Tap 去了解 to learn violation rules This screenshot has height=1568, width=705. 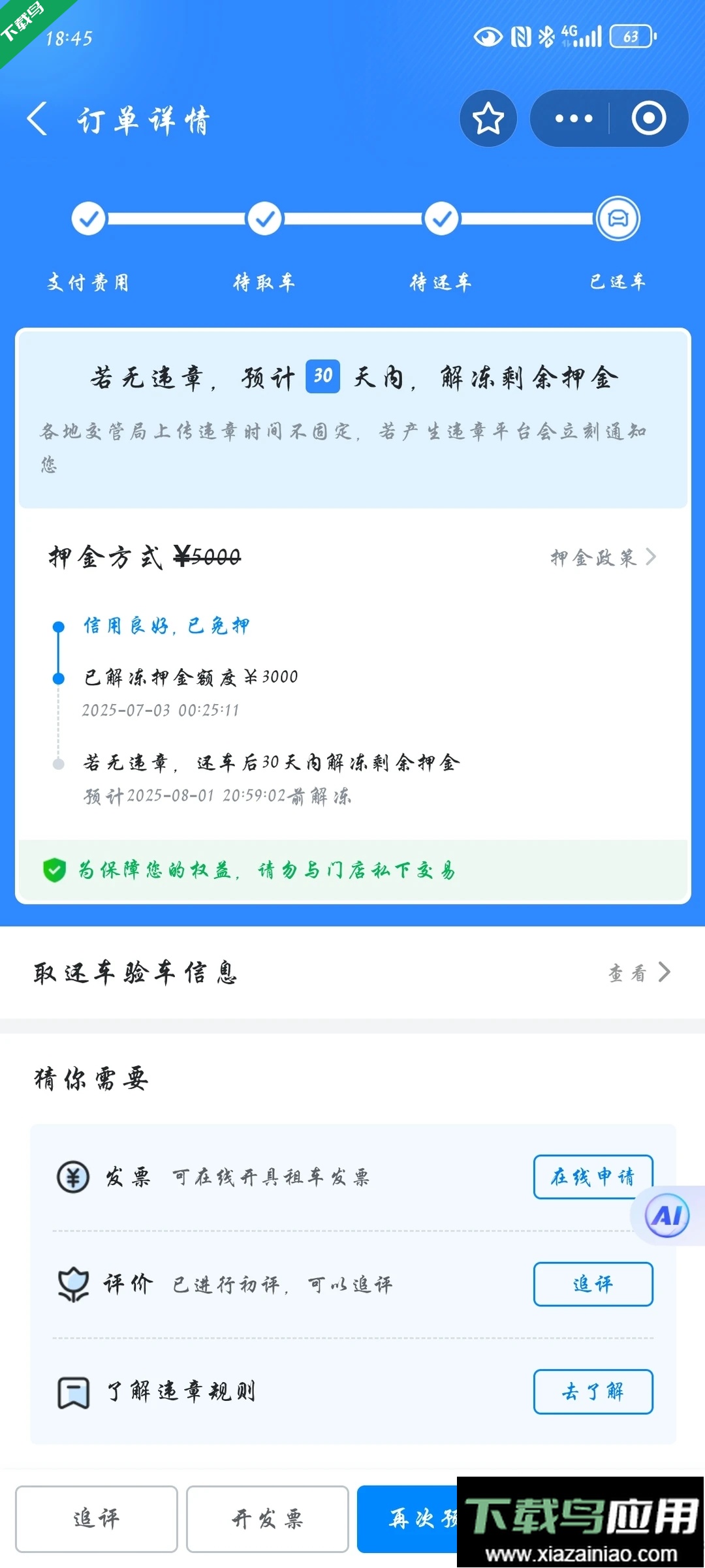pos(593,1391)
